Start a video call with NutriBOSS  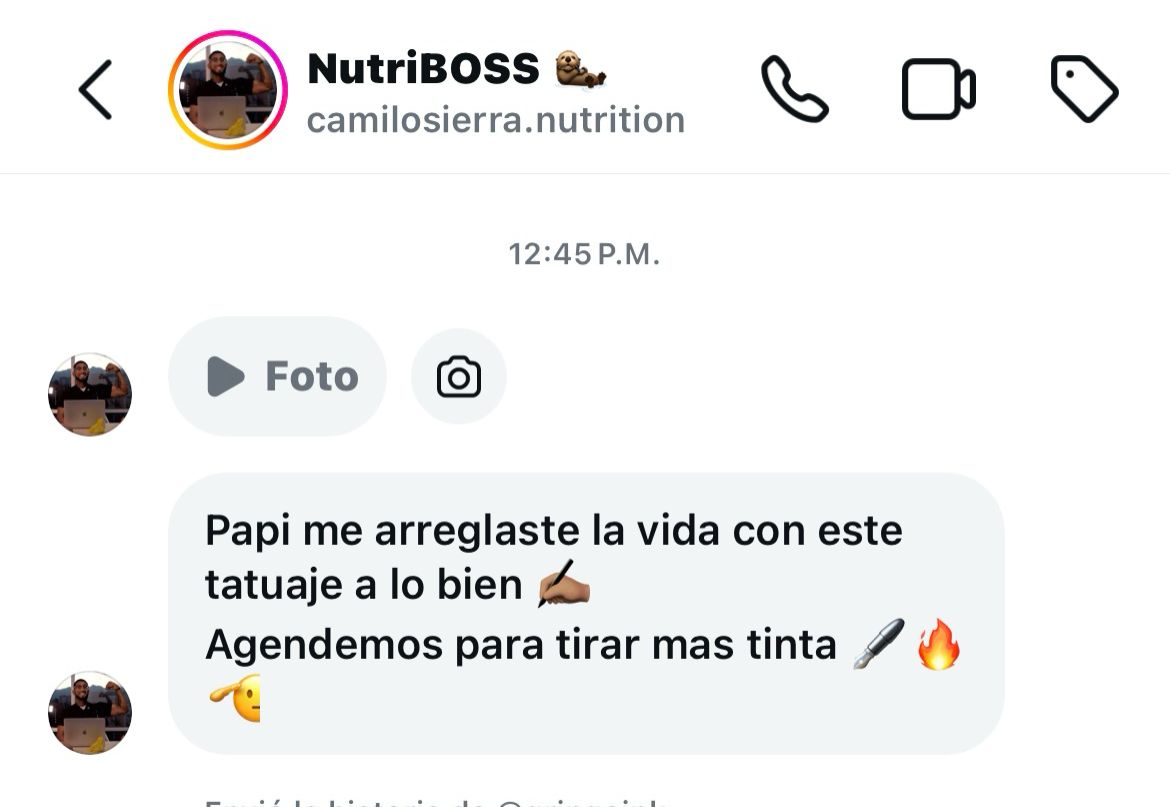click(x=938, y=90)
